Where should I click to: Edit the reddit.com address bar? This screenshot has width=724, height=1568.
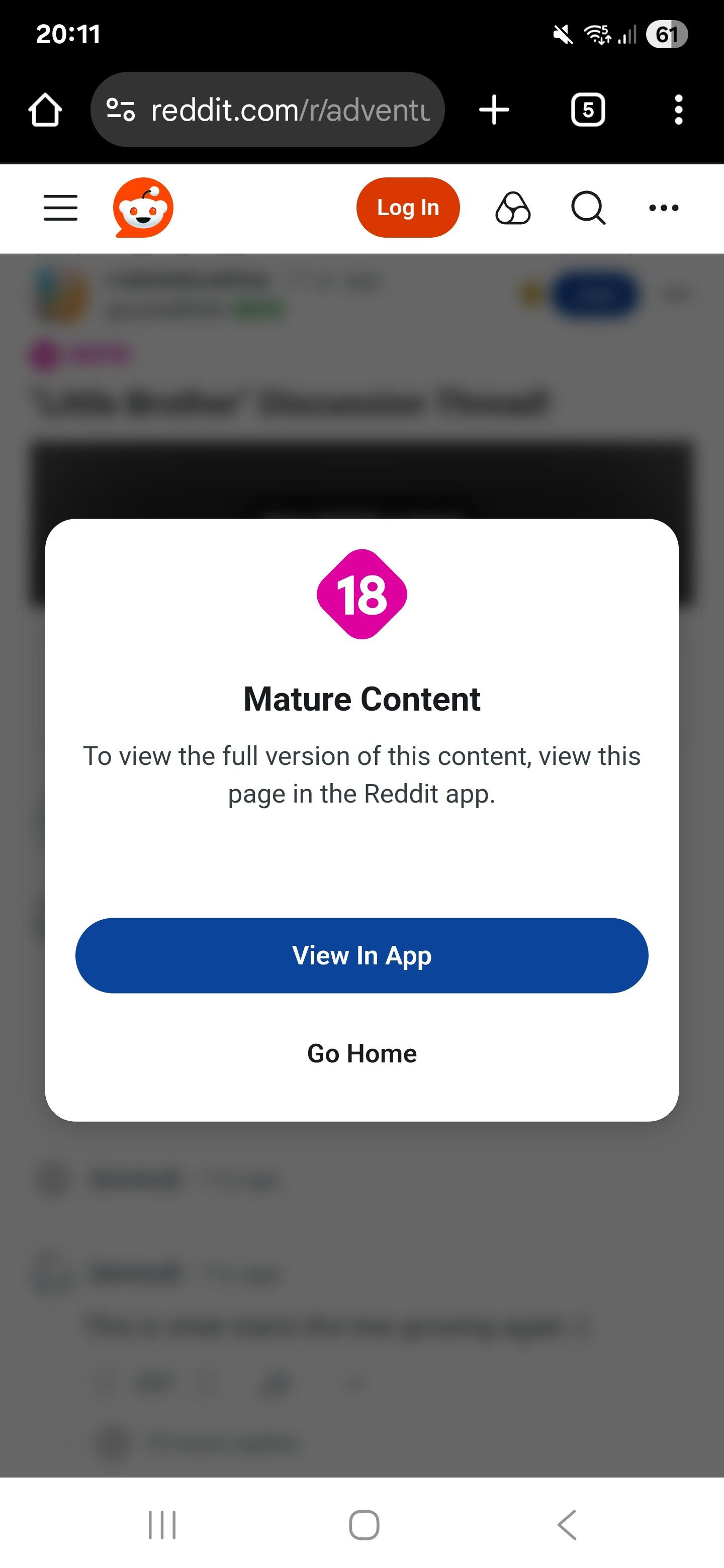pyautogui.click(x=290, y=110)
